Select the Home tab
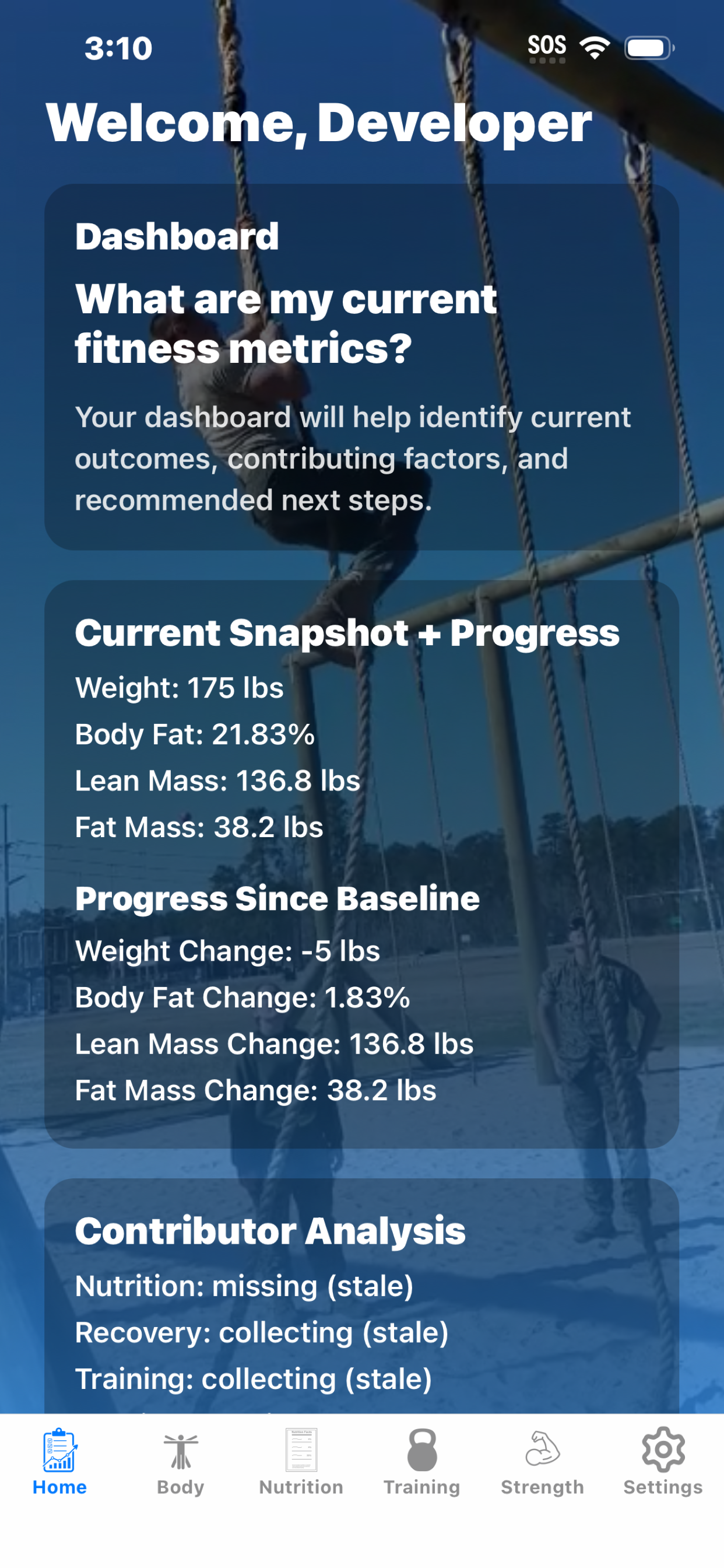Viewport: 724px width, 1568px height. pyautogui.click(x=59, y=1461)
